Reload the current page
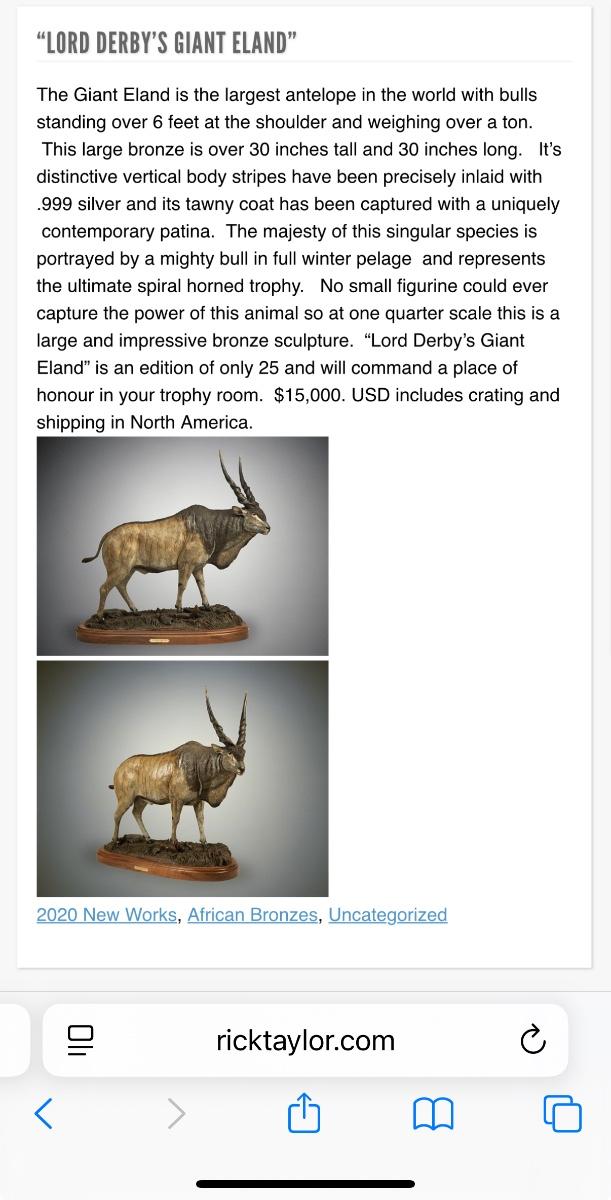The image size is (611, 1200). (533, 1040)
